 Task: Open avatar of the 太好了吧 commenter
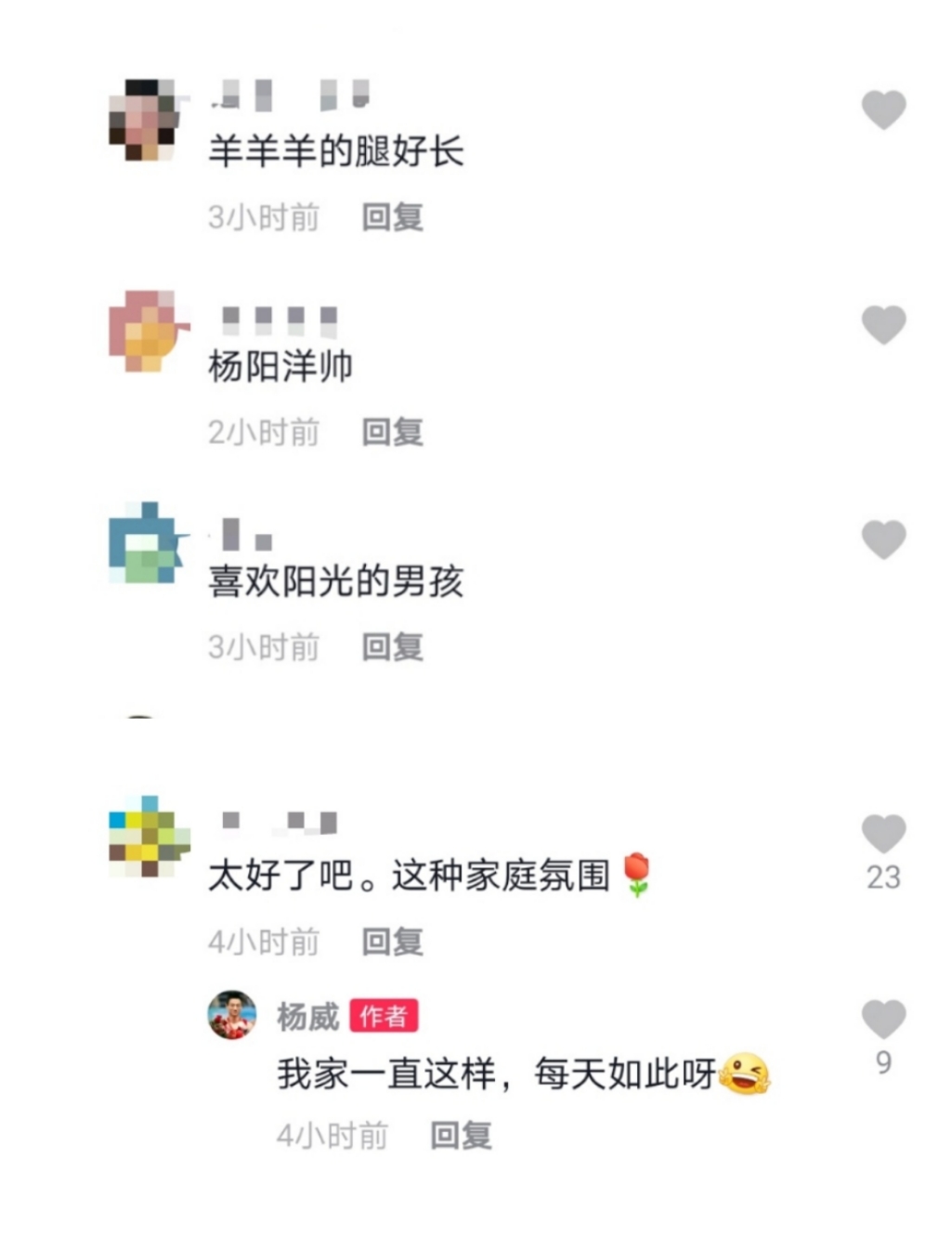[145, 836]
